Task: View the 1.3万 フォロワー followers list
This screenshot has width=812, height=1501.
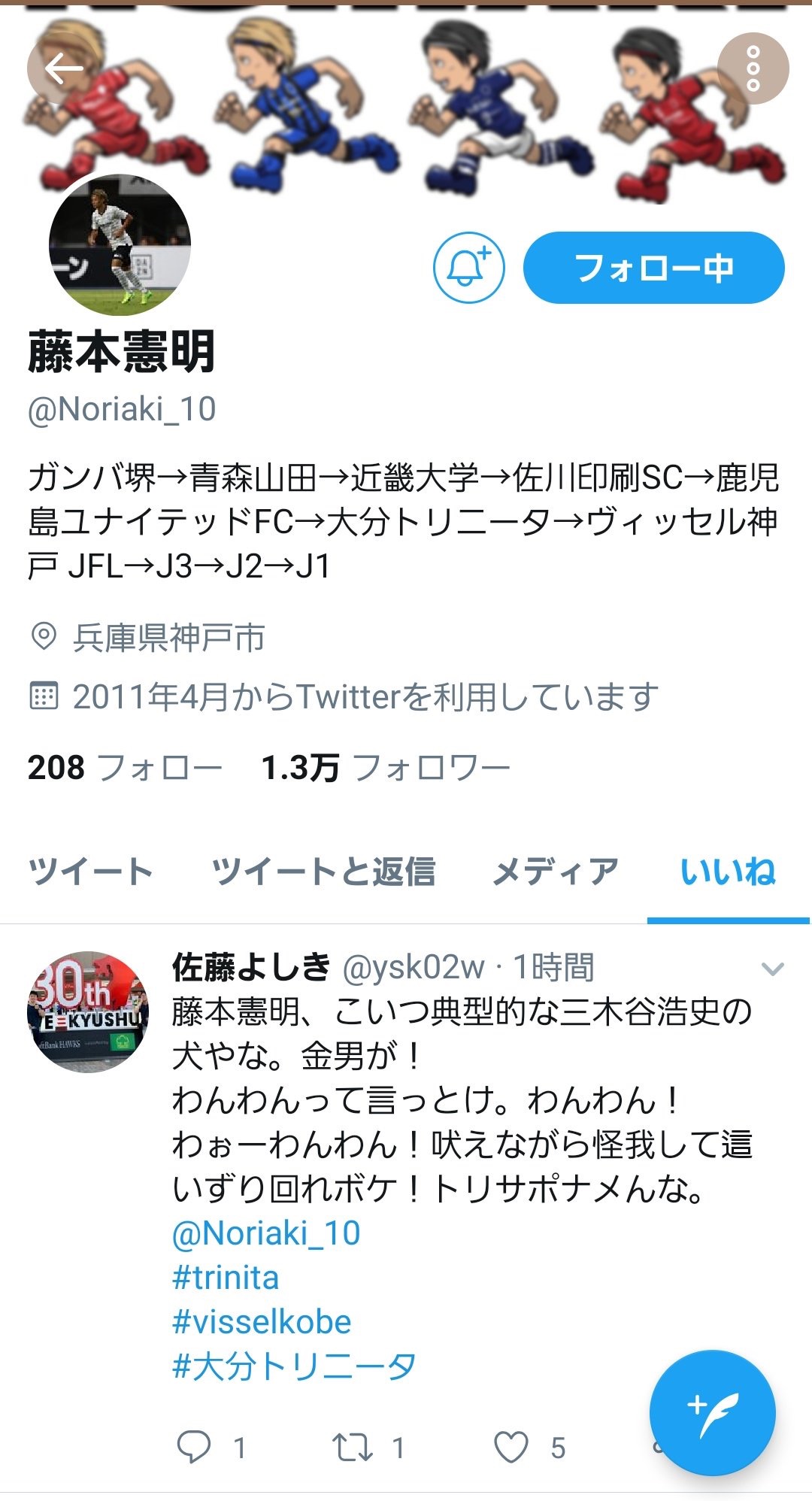Action: click(x=385, y=768)
